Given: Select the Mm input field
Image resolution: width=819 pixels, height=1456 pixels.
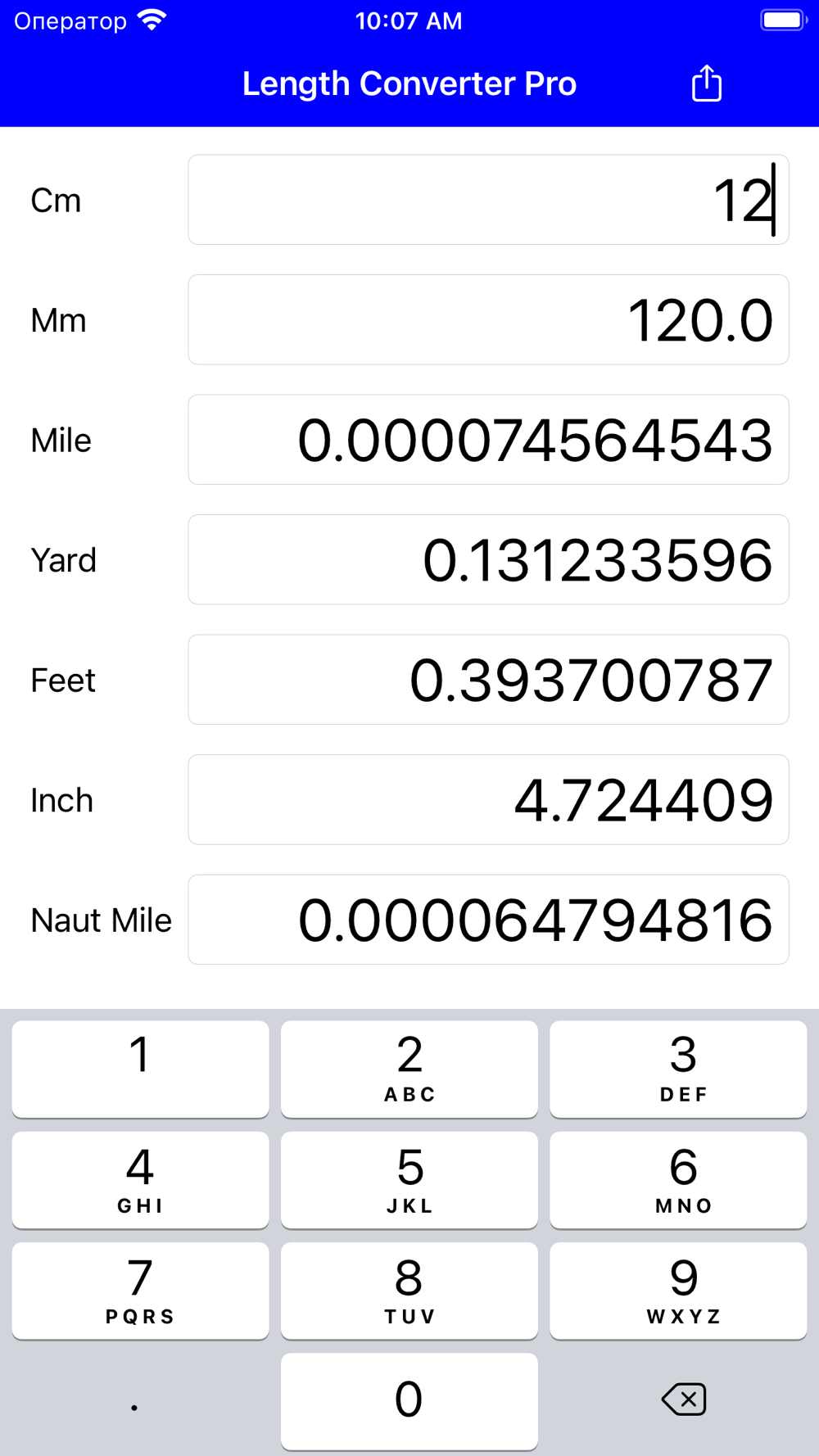Looking at the screenshot, I should tap(488, 320).
